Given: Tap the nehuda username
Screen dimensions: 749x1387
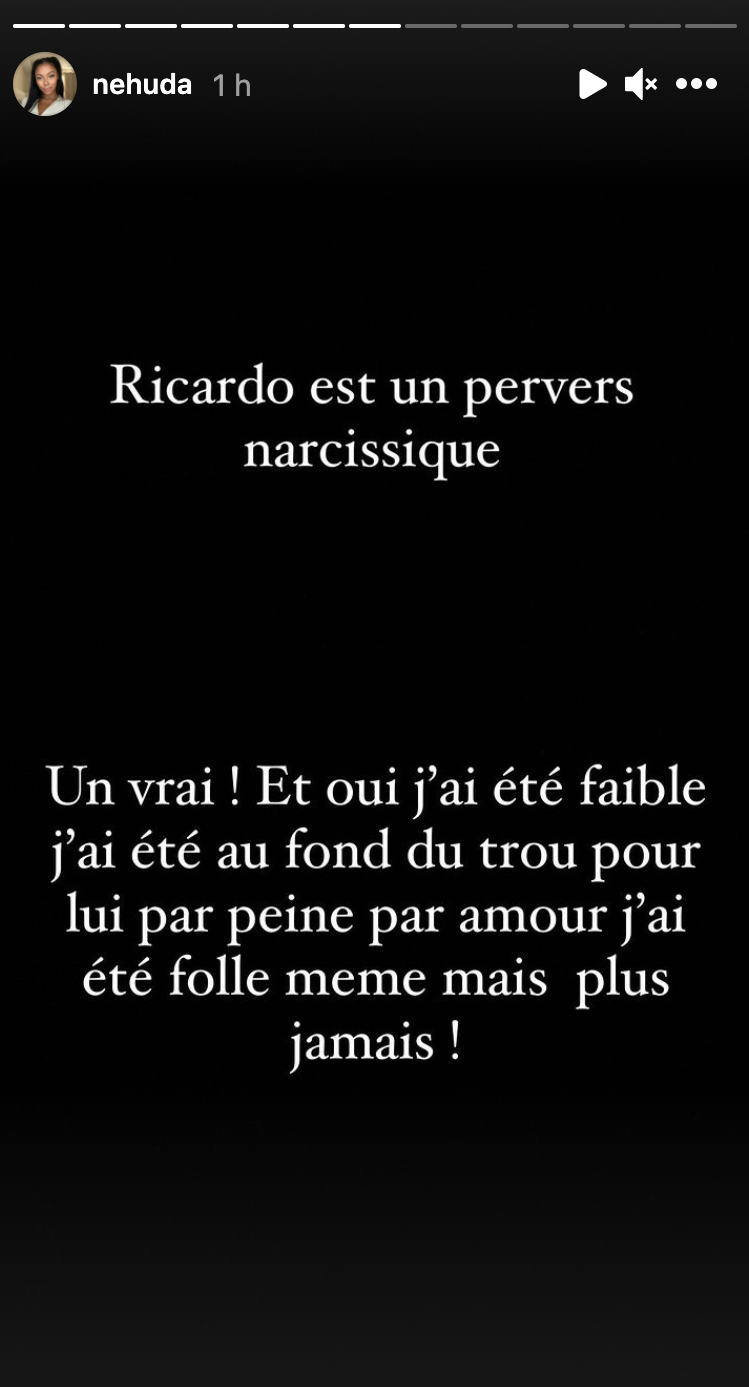Looking at the screenshot, I should (x=142, y=85).
